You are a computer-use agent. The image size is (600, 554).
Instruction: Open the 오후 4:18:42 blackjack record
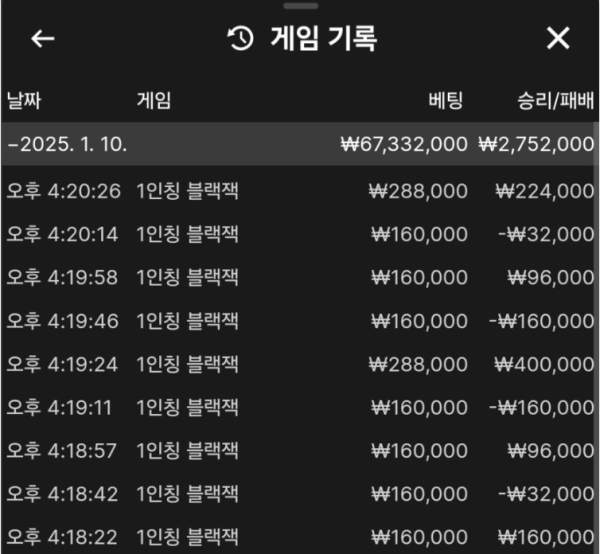click(x=300, y=494)
